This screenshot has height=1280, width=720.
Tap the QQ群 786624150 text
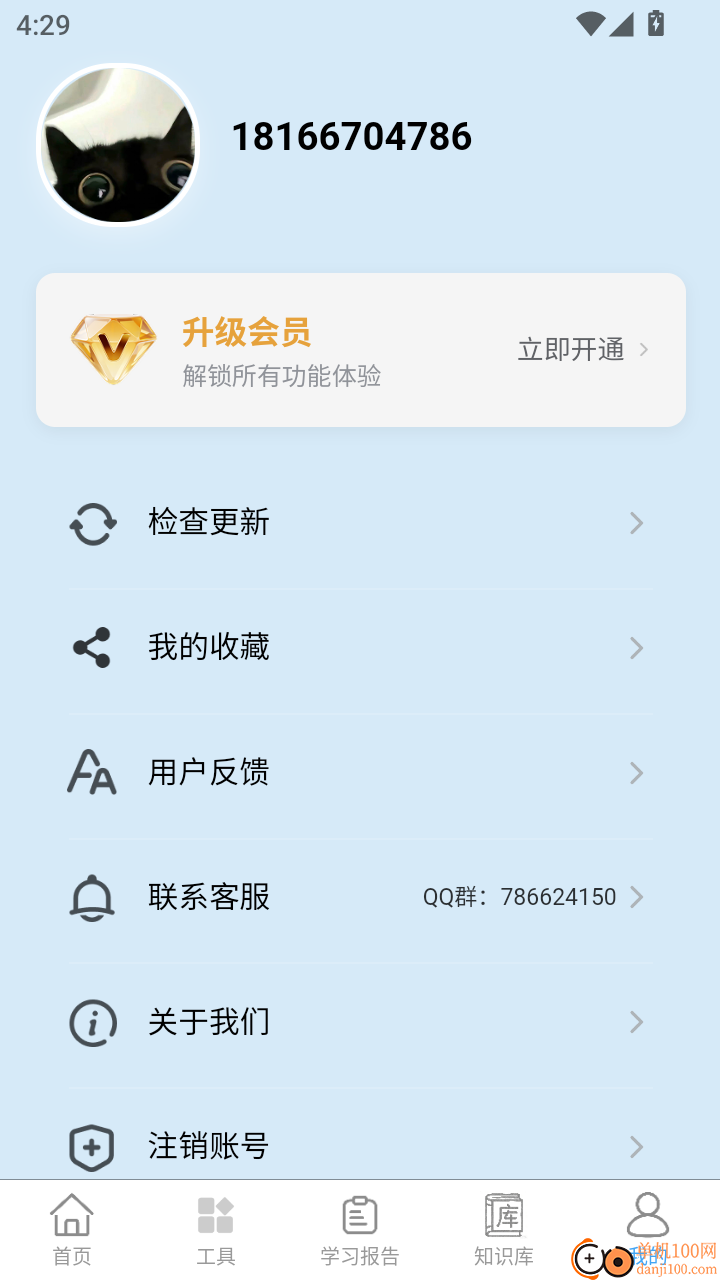520,897
